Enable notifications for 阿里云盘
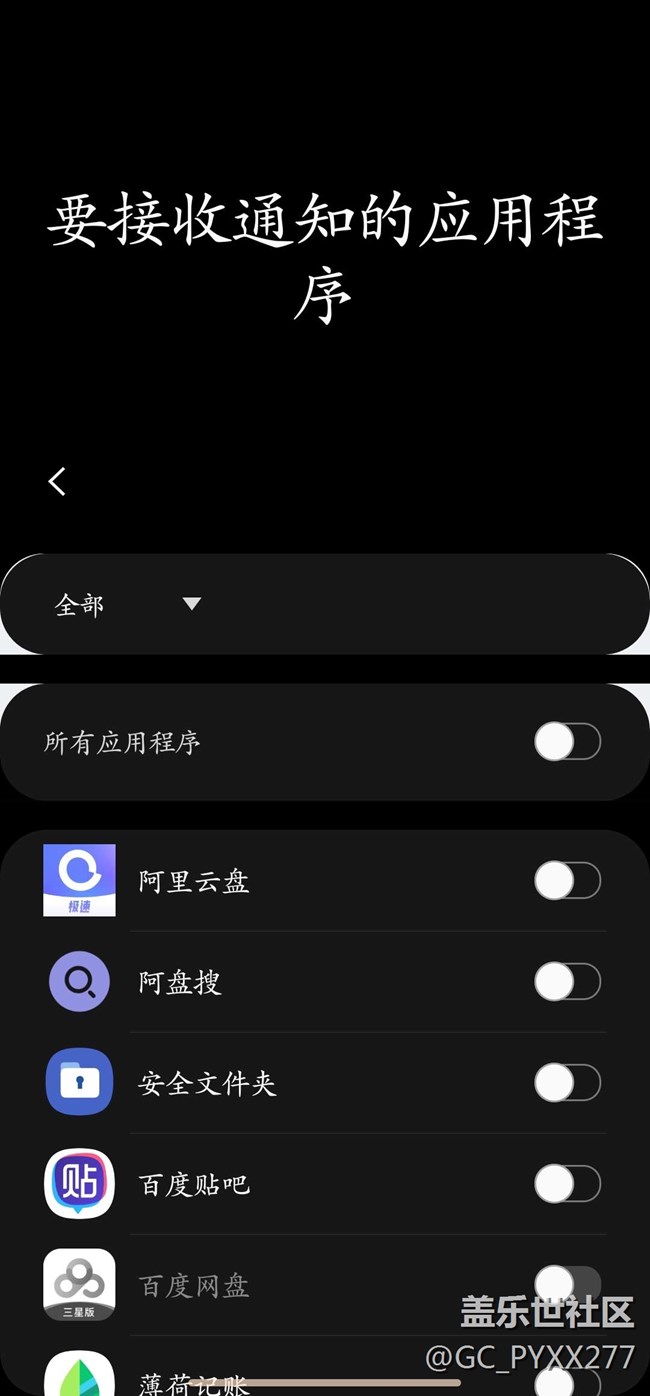The width and height of the screenshot is (650, 1396). click(567, 881)
